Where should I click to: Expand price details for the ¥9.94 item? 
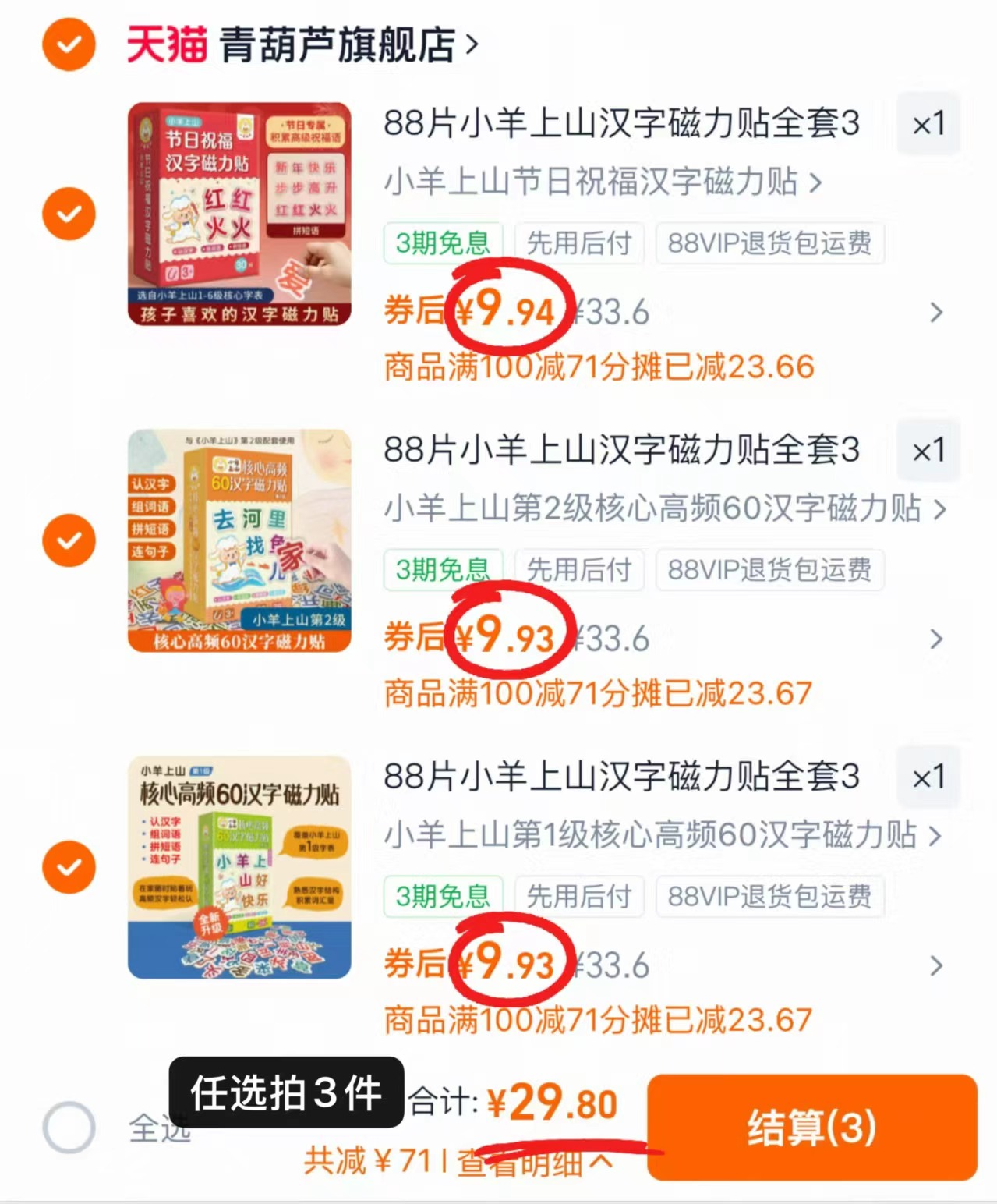[936, 313]
